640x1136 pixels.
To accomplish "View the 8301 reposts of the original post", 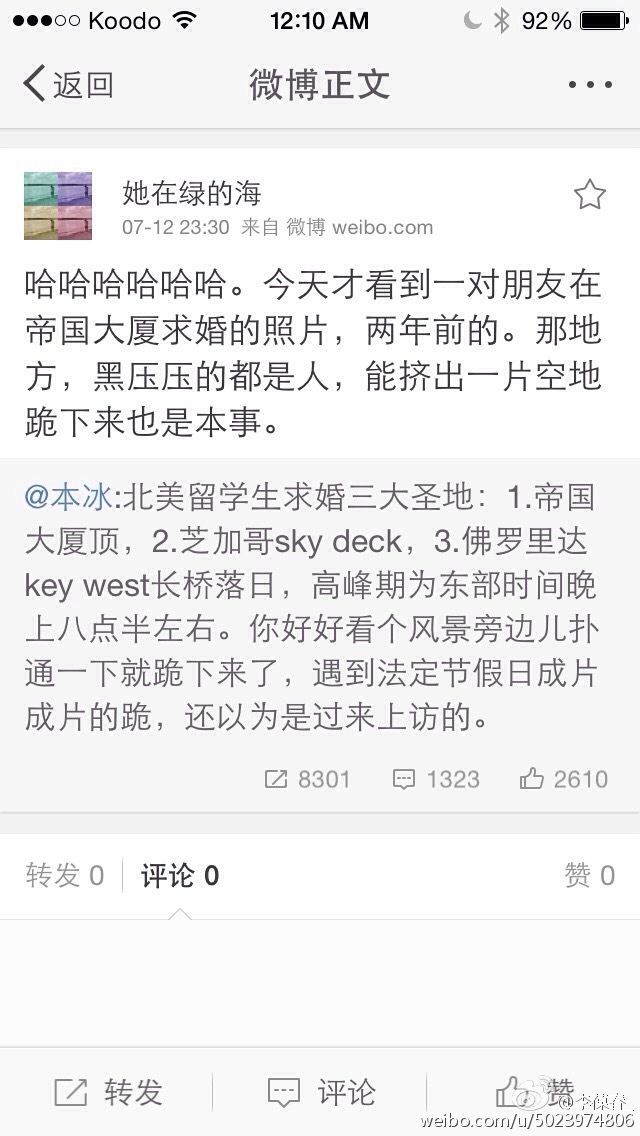I will click(308, 779).
